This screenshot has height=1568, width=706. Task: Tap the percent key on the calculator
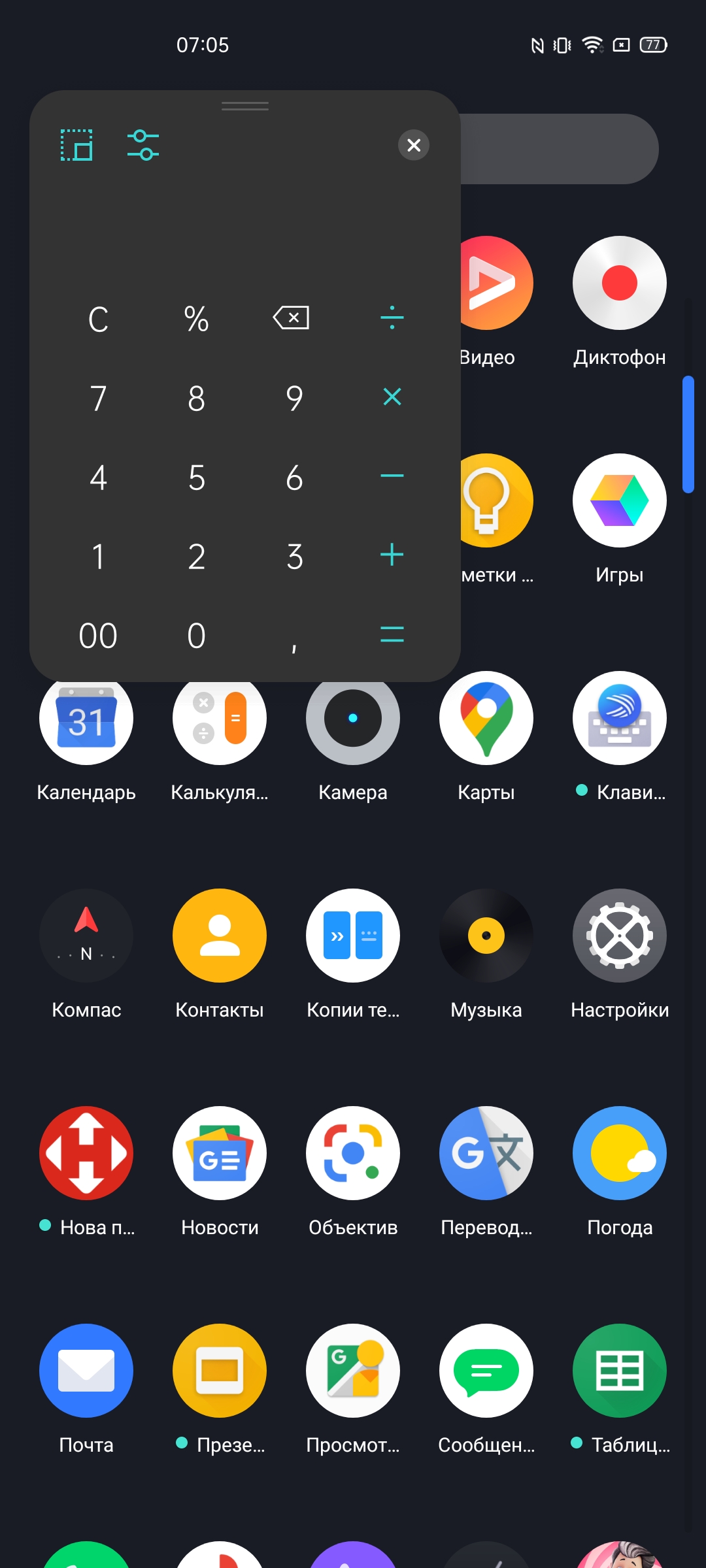[196, 319]
